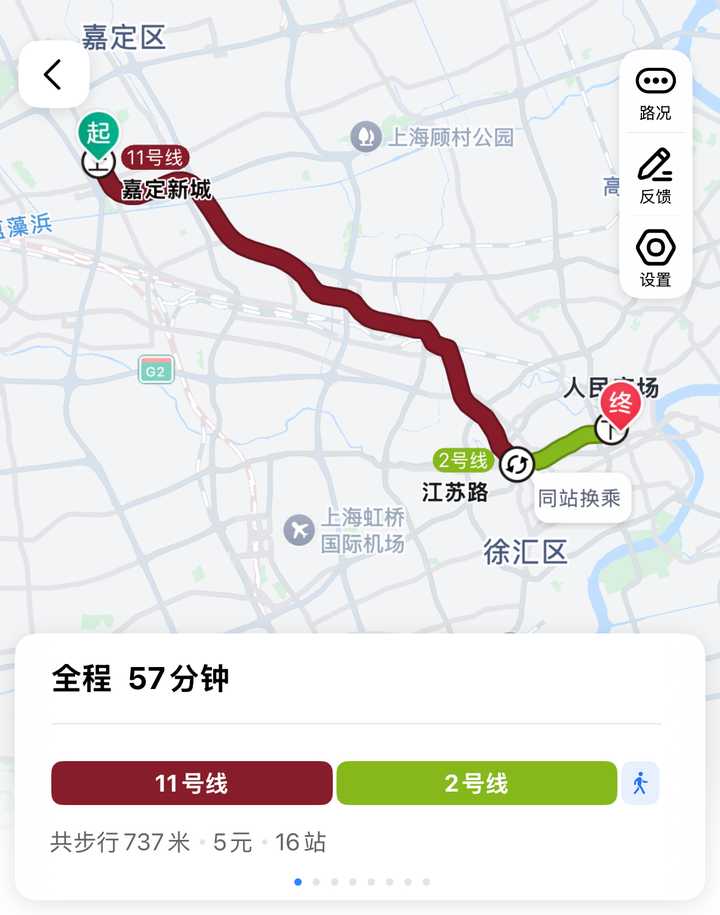Tap the route page indicator dots
The image size is (720, 915).
(x=362, y=882)
